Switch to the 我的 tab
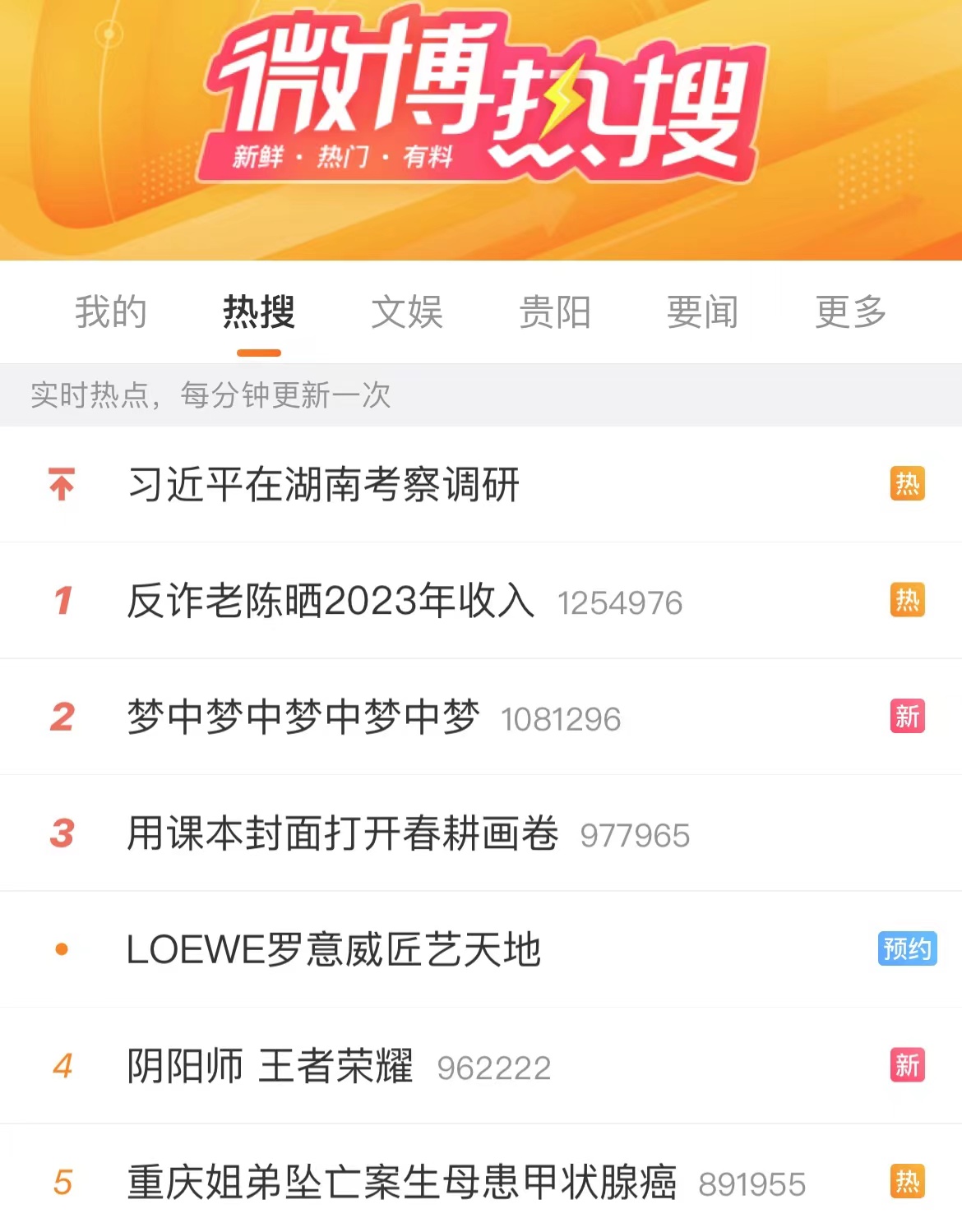Image resolution: width=962 pixels, height=1232 pixels. coord(111,312)
